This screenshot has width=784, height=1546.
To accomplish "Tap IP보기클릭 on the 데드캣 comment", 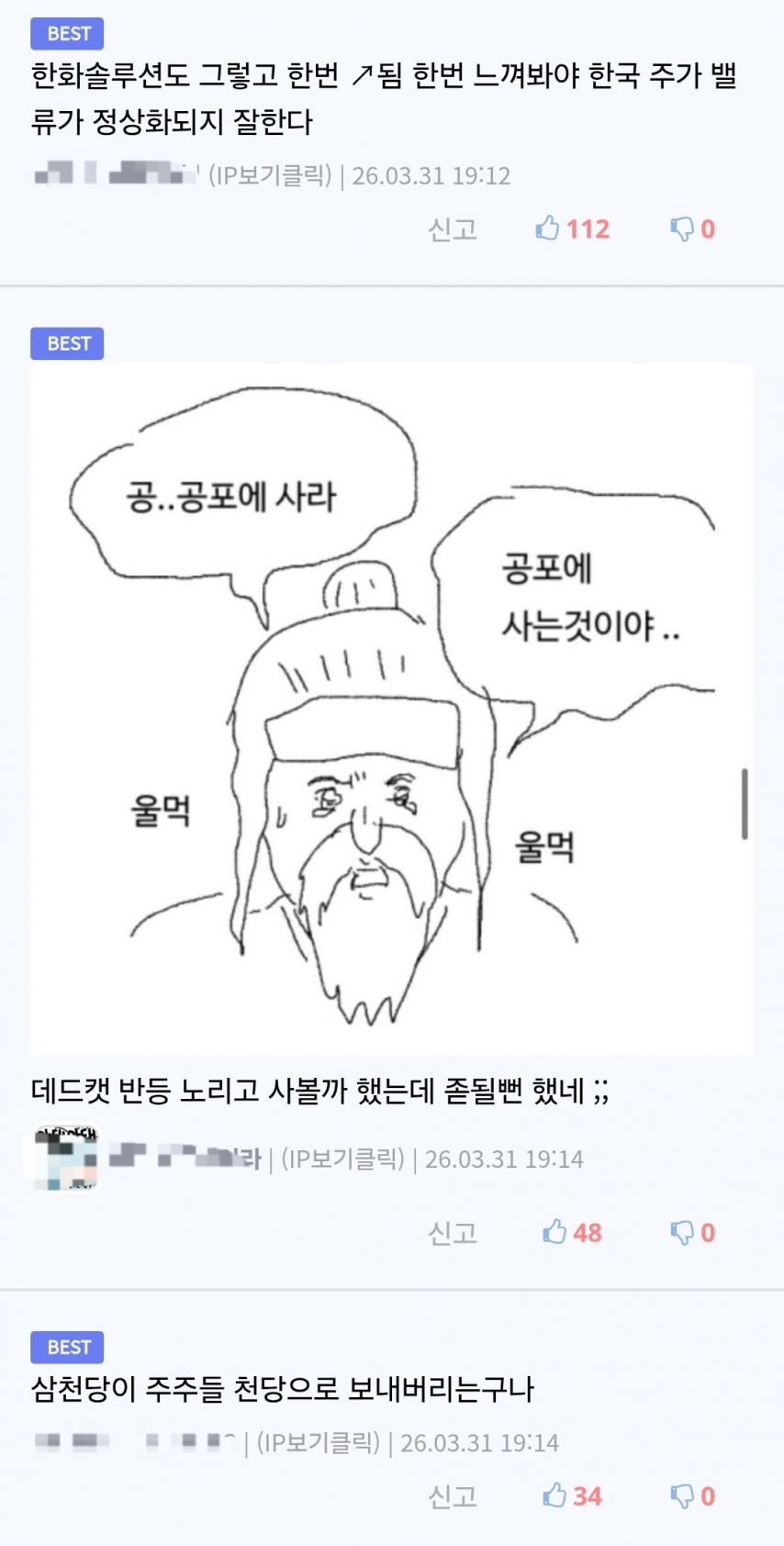I will (342, 1159).
